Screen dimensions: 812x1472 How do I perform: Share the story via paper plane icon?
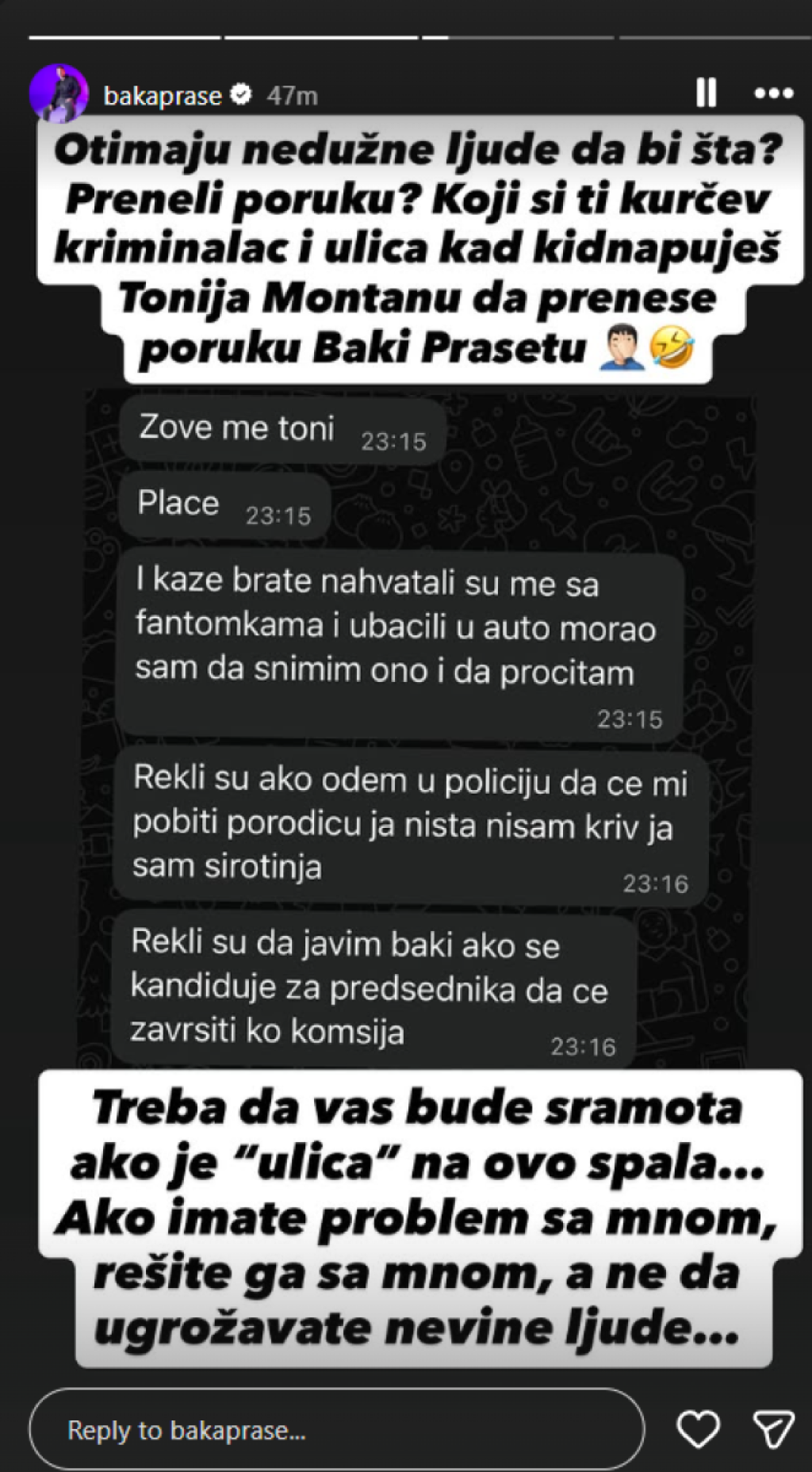[772, 1429]
